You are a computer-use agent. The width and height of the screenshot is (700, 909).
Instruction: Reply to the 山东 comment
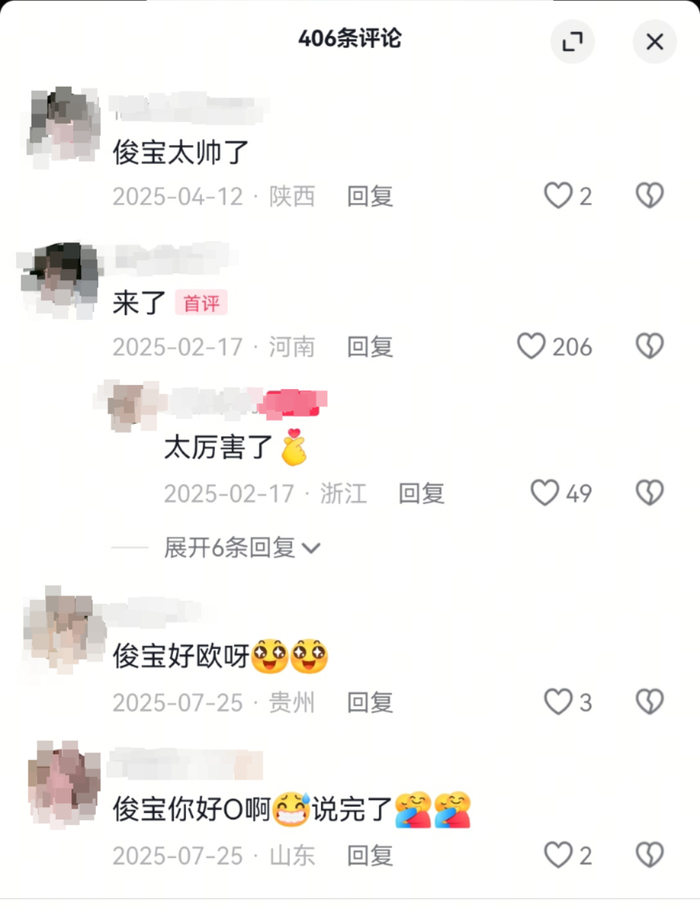click(x=370, y=855)
